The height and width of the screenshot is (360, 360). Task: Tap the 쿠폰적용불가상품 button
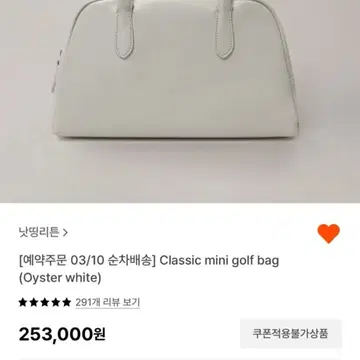[291, 334]
